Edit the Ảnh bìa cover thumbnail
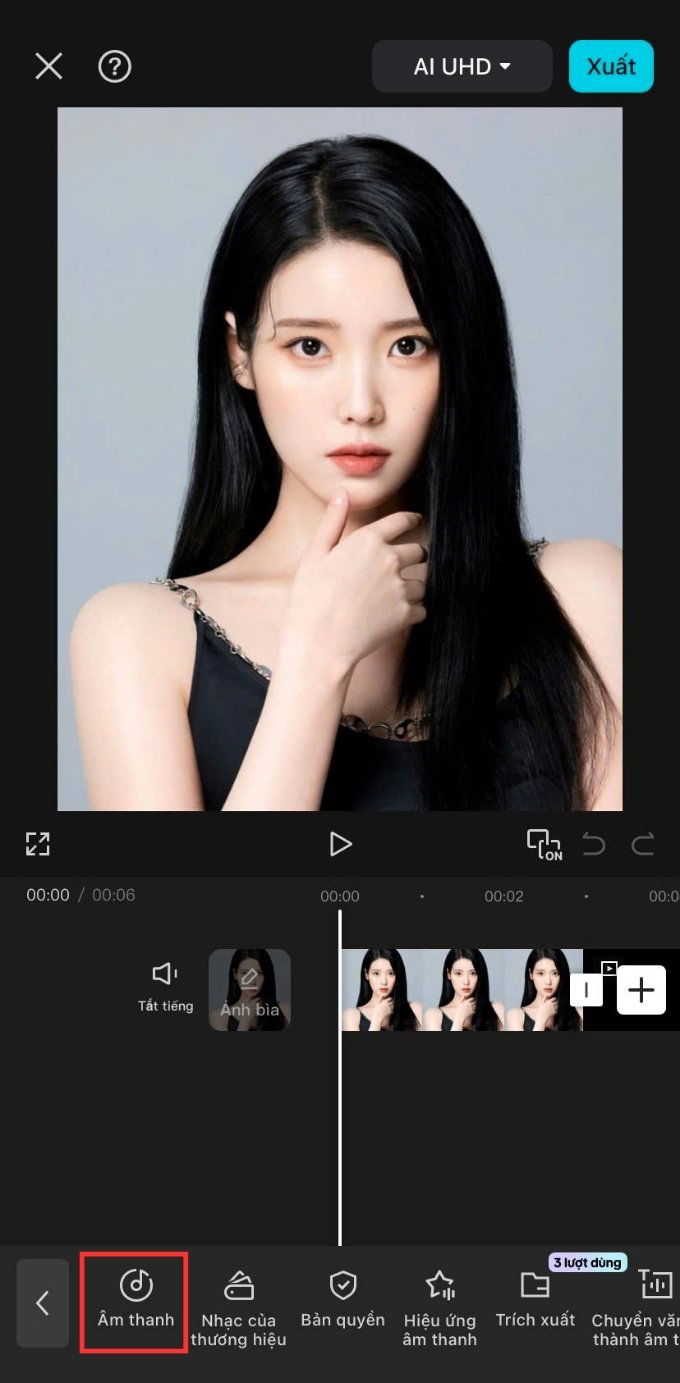 pyautogui.click(x=249, y=989)
